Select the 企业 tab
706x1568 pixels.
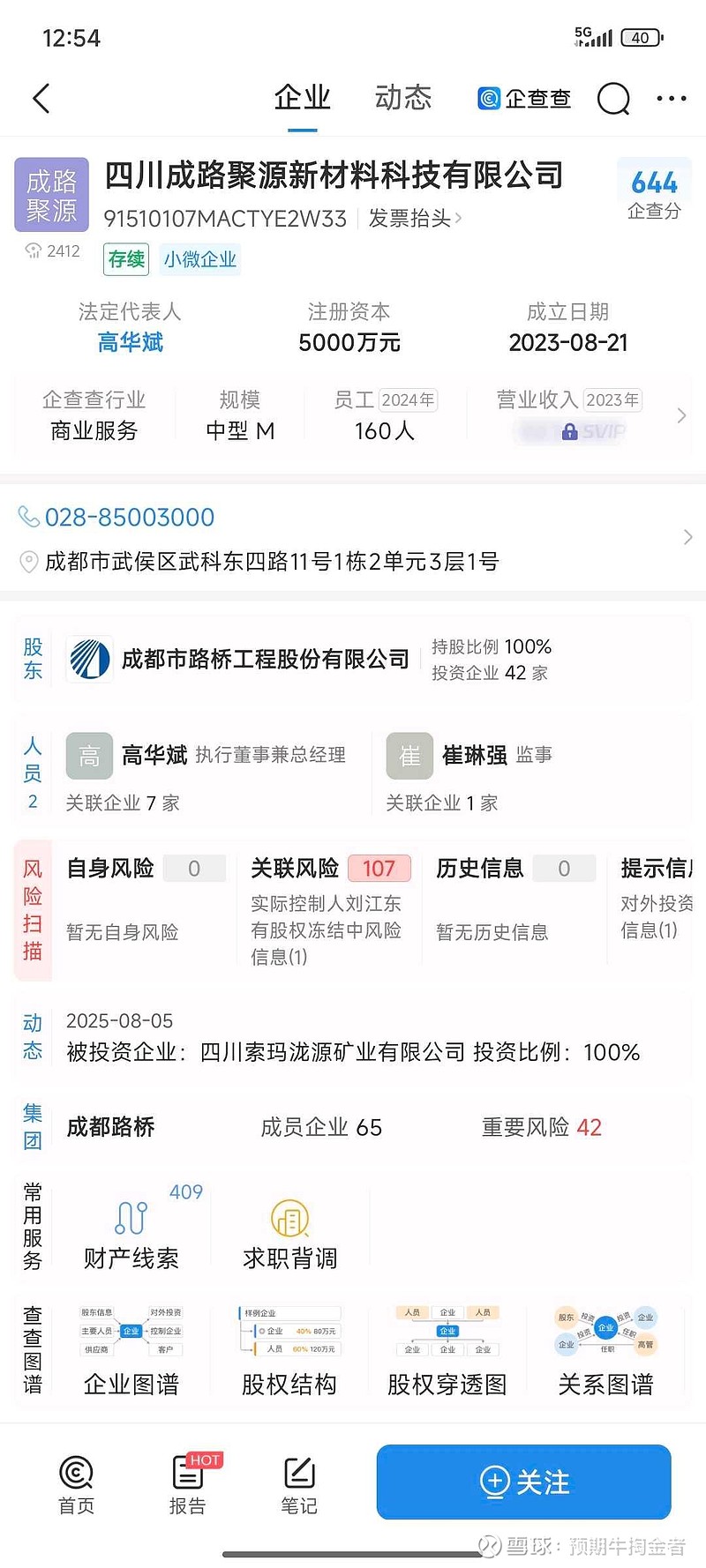303,99
